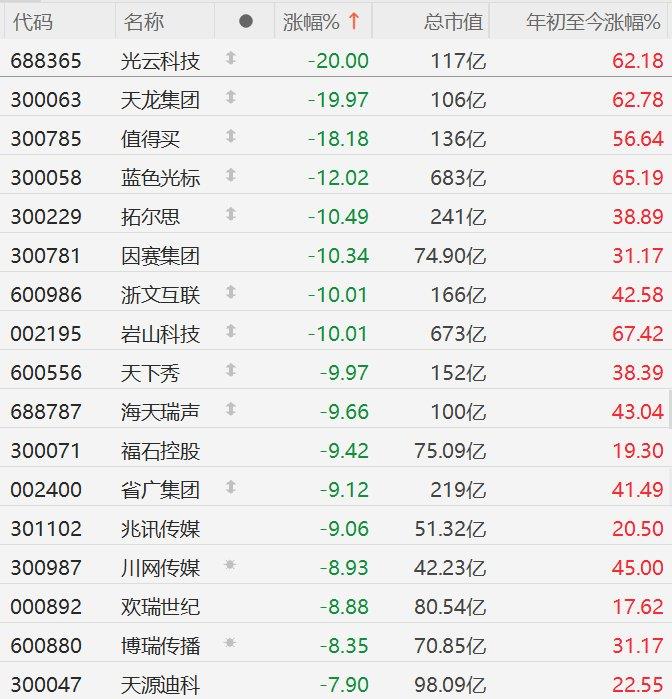Open stock 光云科技 details

tap(160, 61)
